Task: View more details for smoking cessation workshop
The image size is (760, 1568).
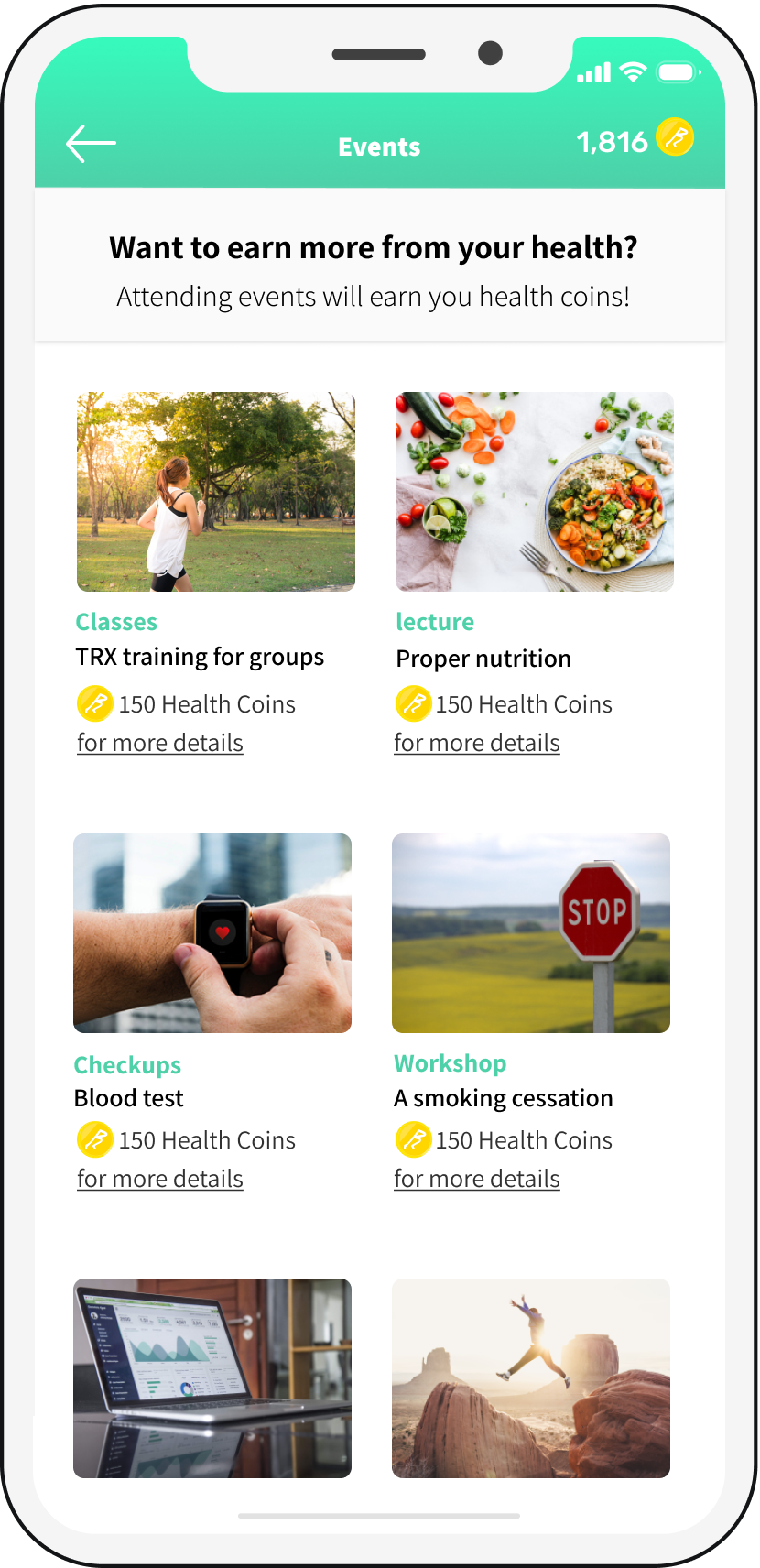Action: click(x=477, y=1179)
